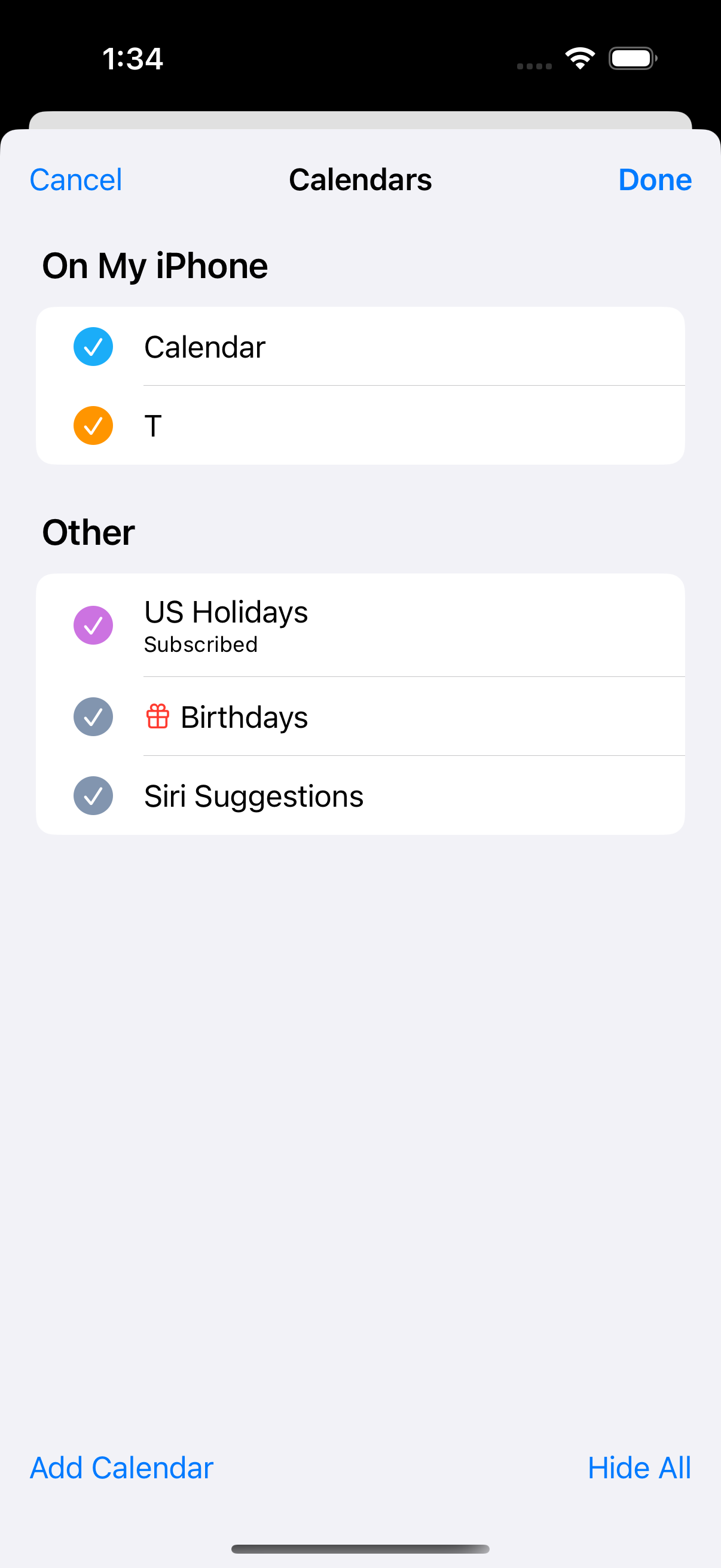Cancel the Calendars sheet
Screen dimensions: 721x1568
[x=76, y=179]
